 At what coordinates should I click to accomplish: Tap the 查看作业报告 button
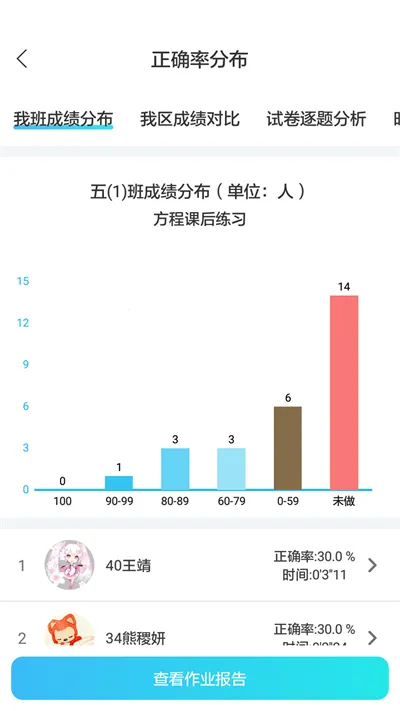coord(200,678)
